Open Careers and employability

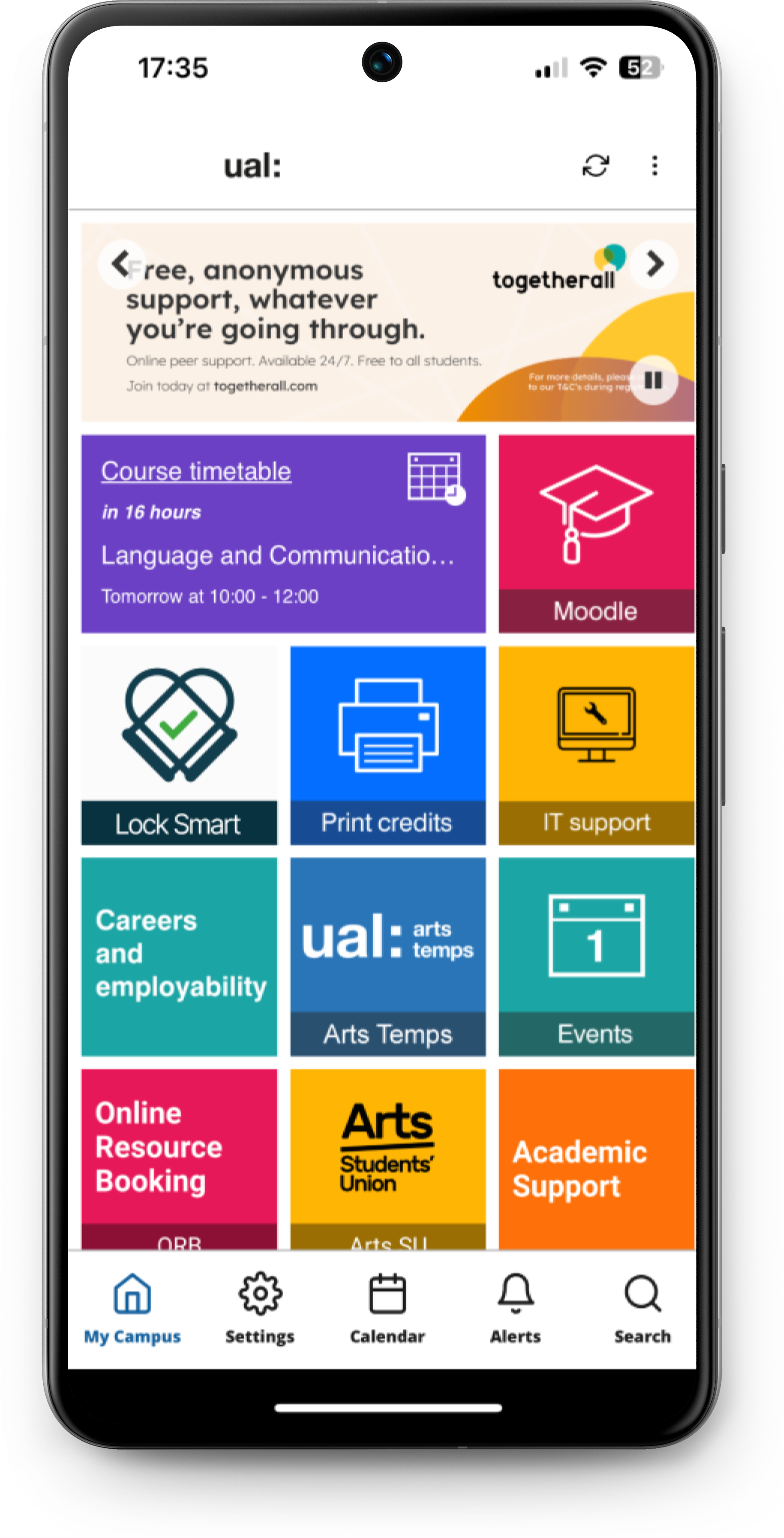(x=179, y=956)
